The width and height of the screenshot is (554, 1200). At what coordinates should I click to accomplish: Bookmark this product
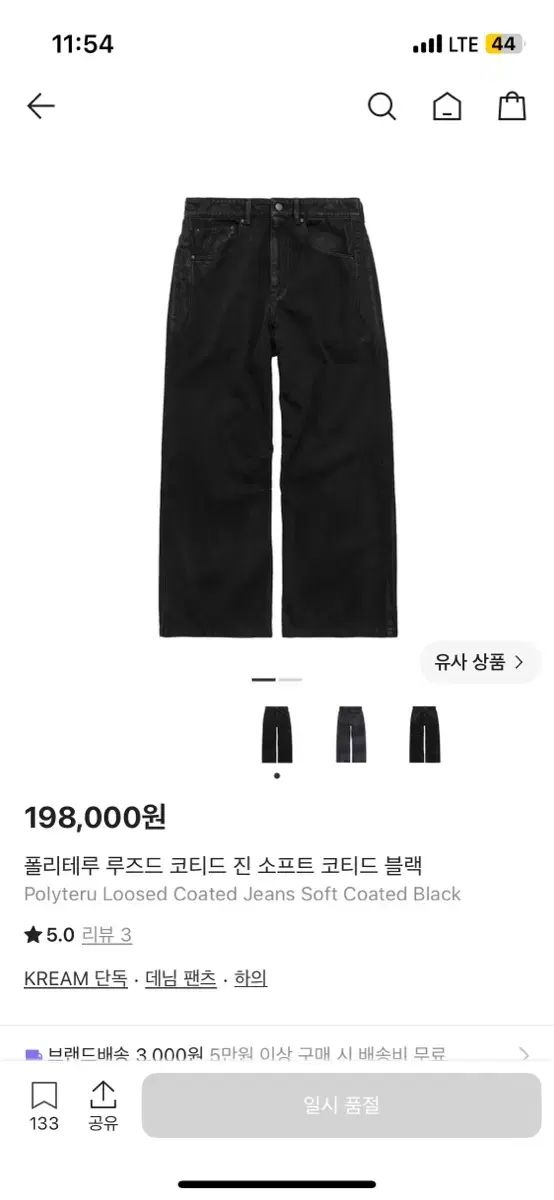click(x=44, y=1105)
